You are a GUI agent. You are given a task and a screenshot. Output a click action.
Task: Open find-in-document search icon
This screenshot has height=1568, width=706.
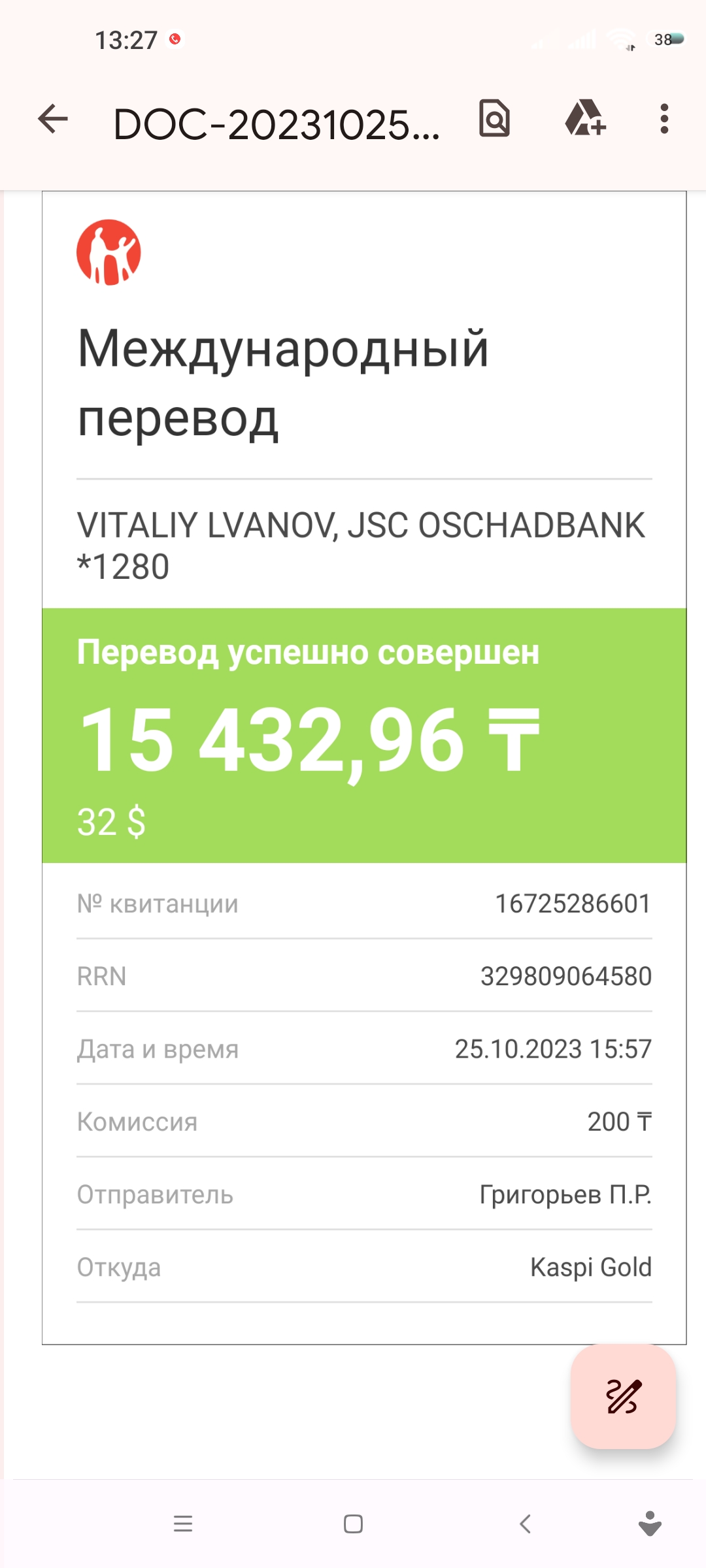(x=494, y=118)
